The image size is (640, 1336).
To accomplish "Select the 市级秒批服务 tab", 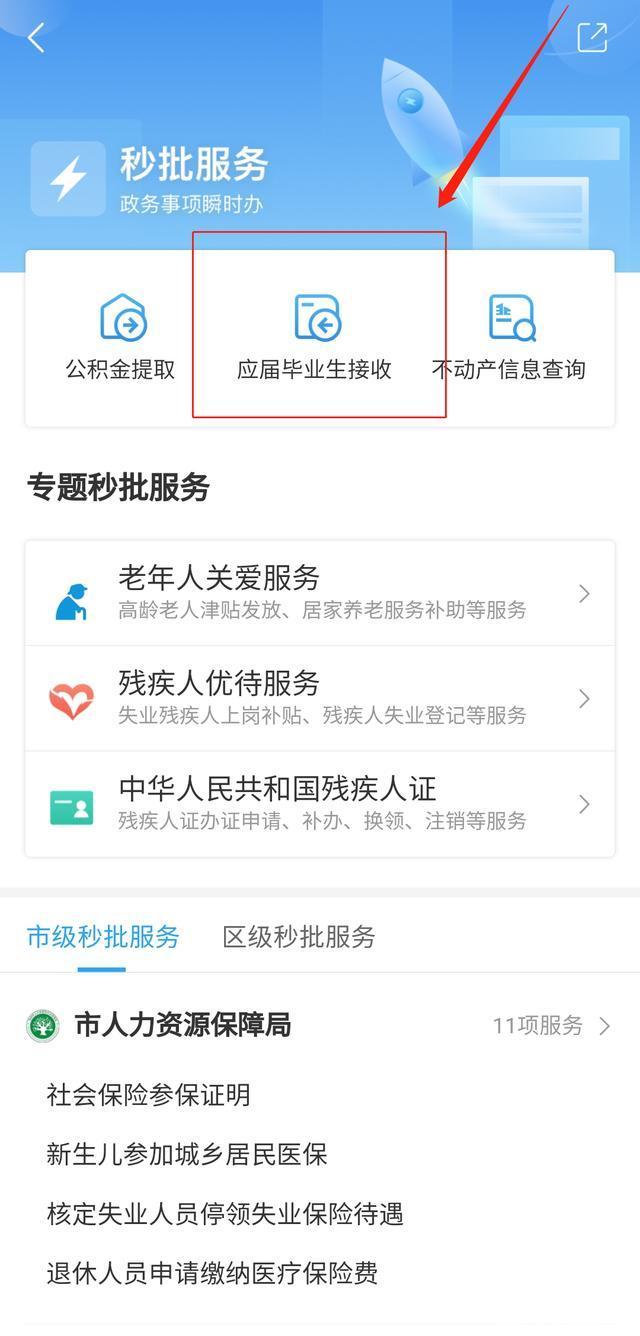I will [x=103, y=937].
